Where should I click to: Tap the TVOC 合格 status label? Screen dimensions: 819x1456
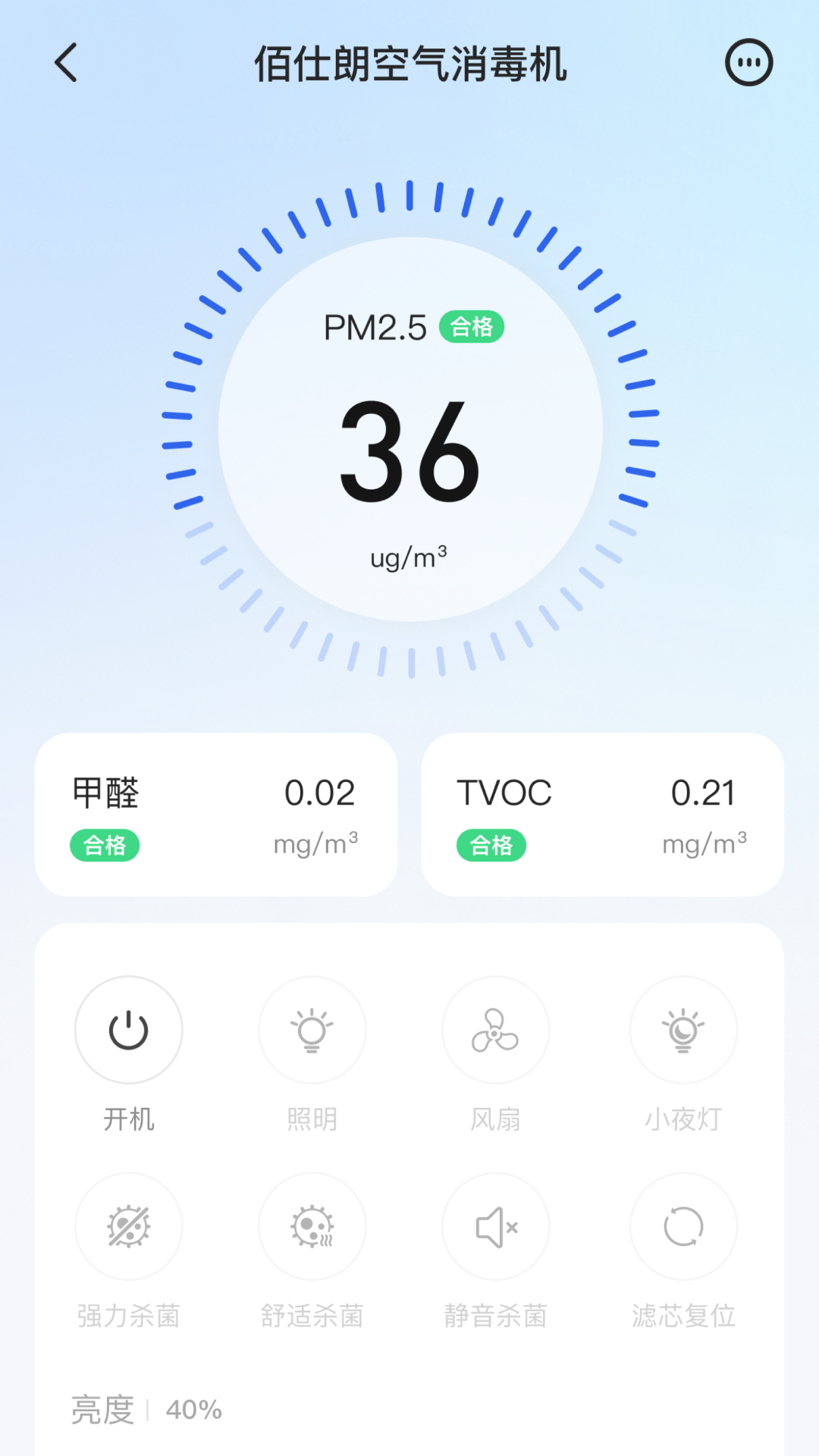[x=491, y=844]
